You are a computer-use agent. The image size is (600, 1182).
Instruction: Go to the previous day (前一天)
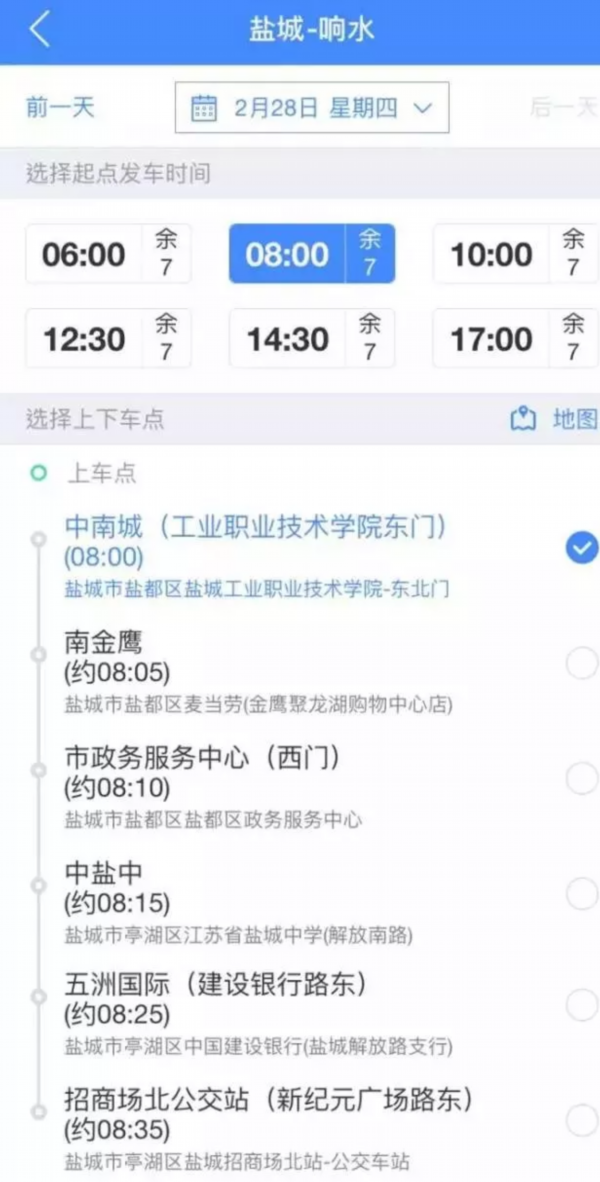point(60,107)
